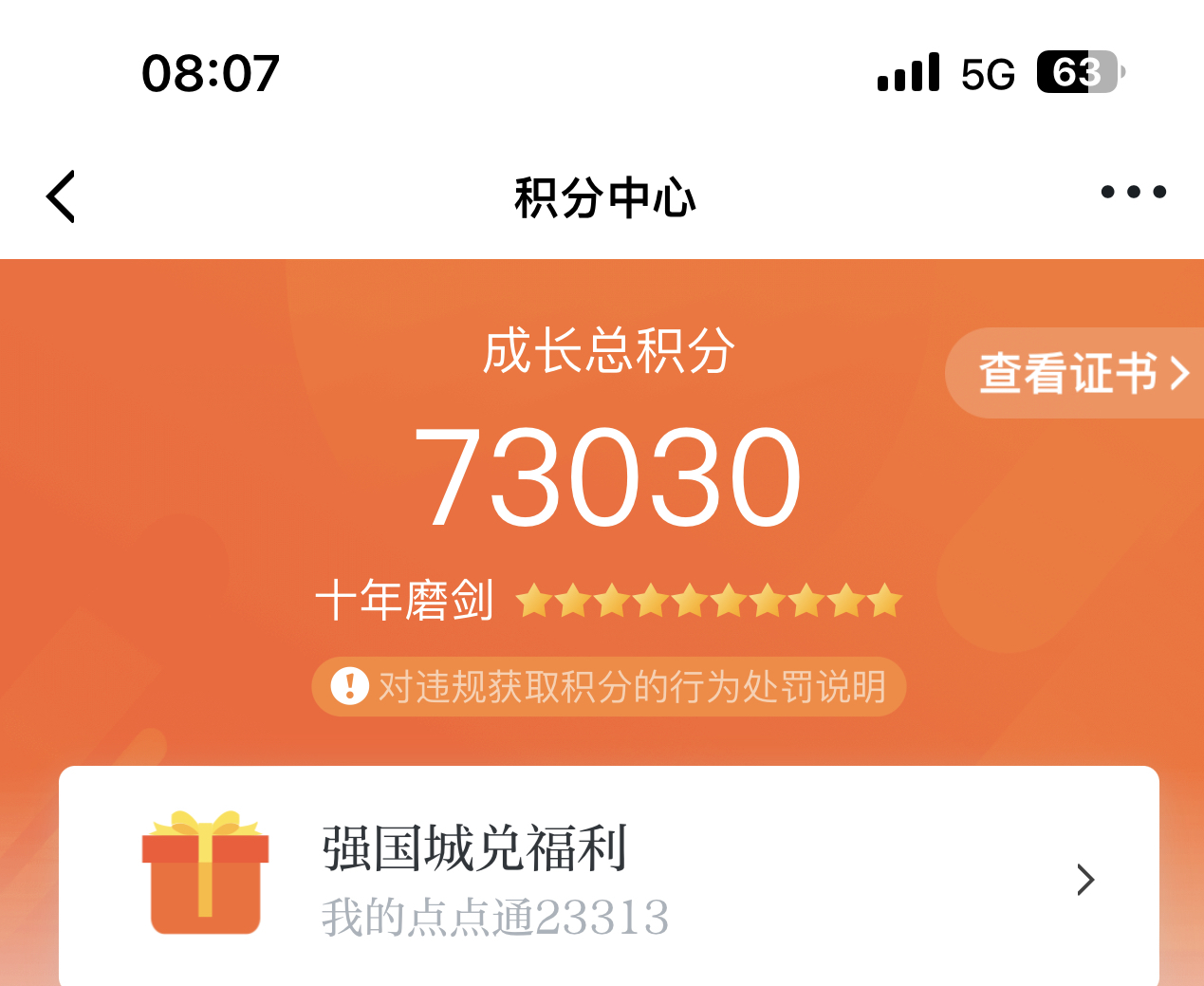
Task: Open the three-dot overflow menu
Action: click(1133, 193)
